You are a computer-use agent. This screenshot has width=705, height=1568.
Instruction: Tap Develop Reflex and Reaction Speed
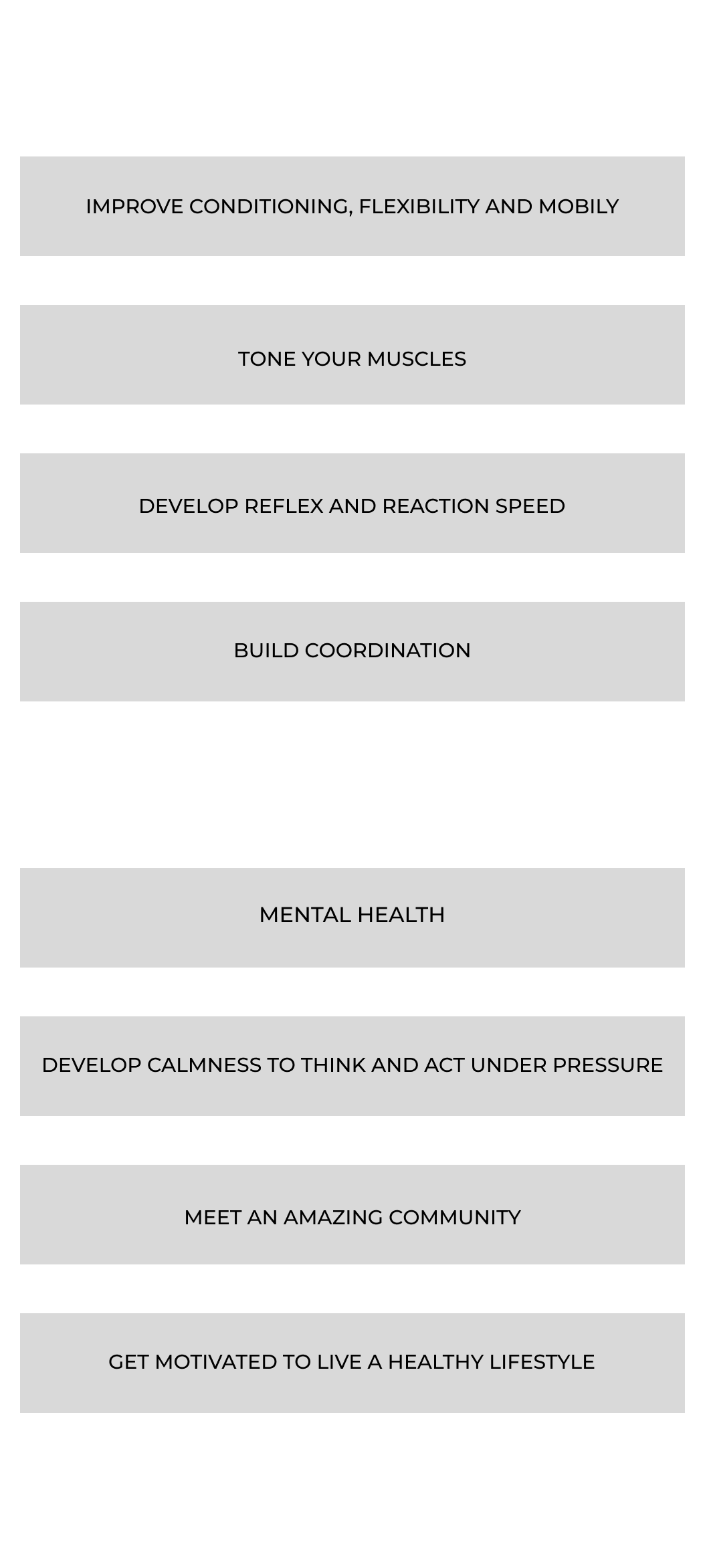pos(352,503)
